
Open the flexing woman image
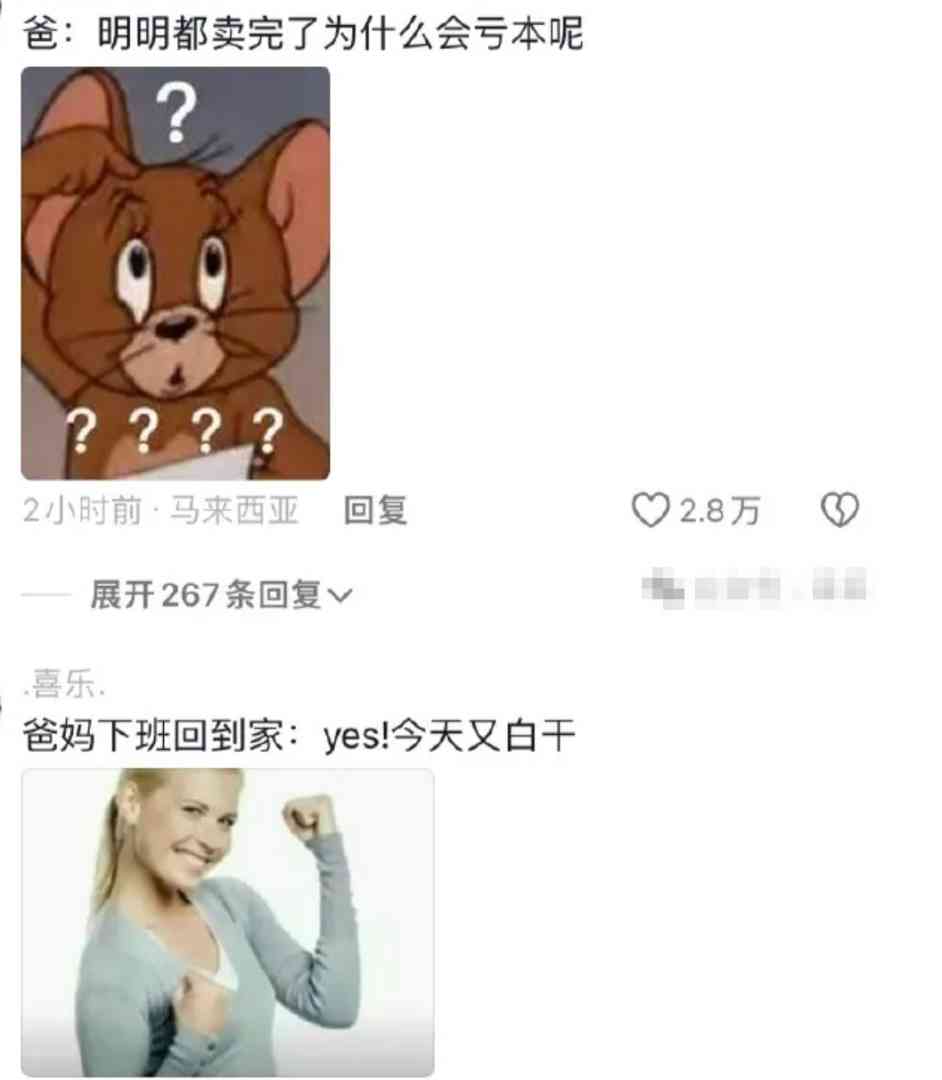click(x=228, y=922)
